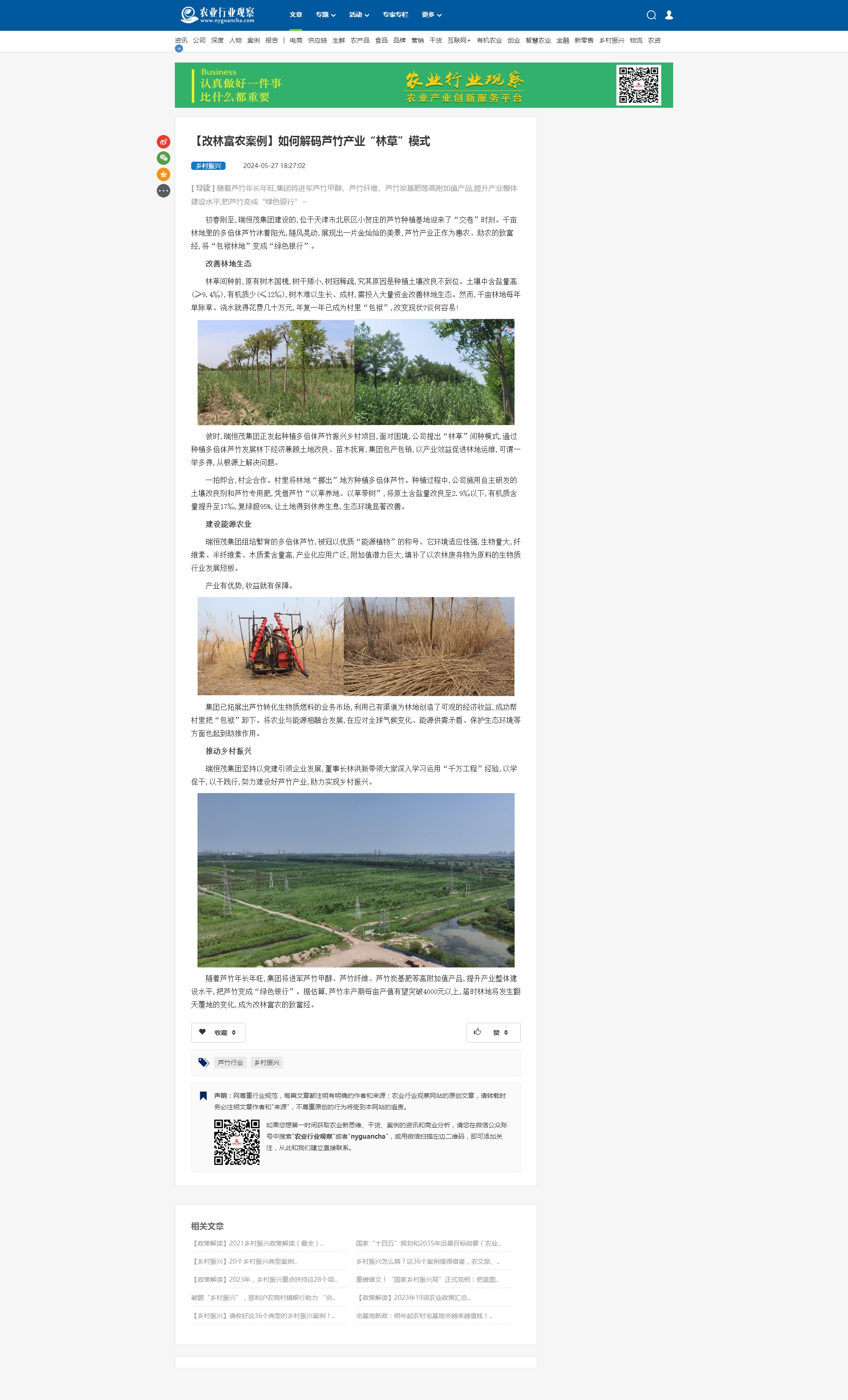The height and width of the screenshot is (1400, 848).
Task: Tap the 收藏 collect button
Action: click(x=218, y=1032)
